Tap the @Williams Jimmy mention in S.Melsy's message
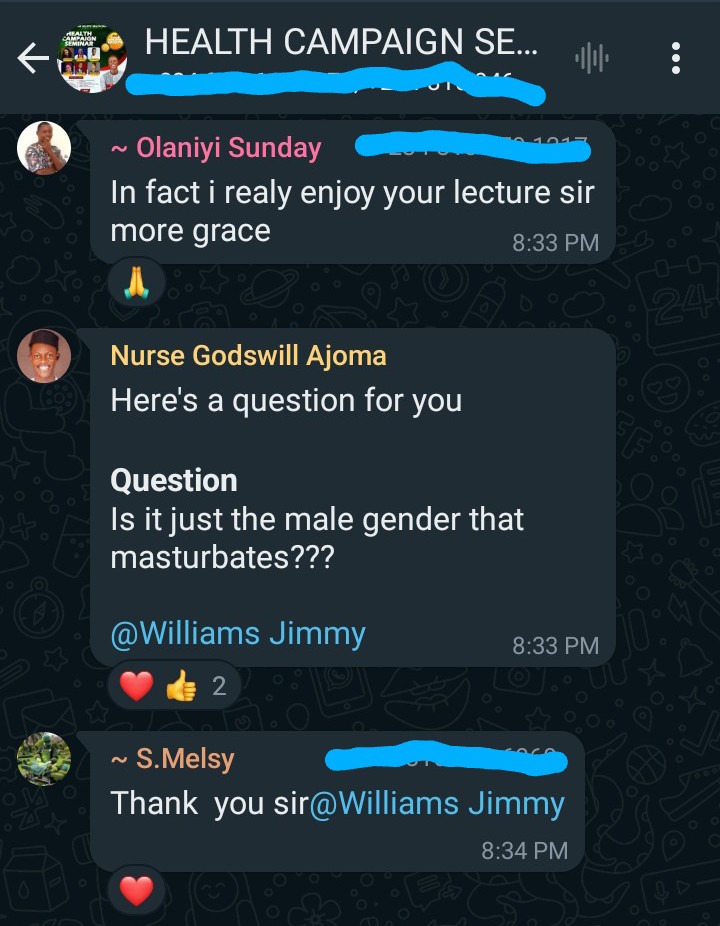 [x=437, y=804]
